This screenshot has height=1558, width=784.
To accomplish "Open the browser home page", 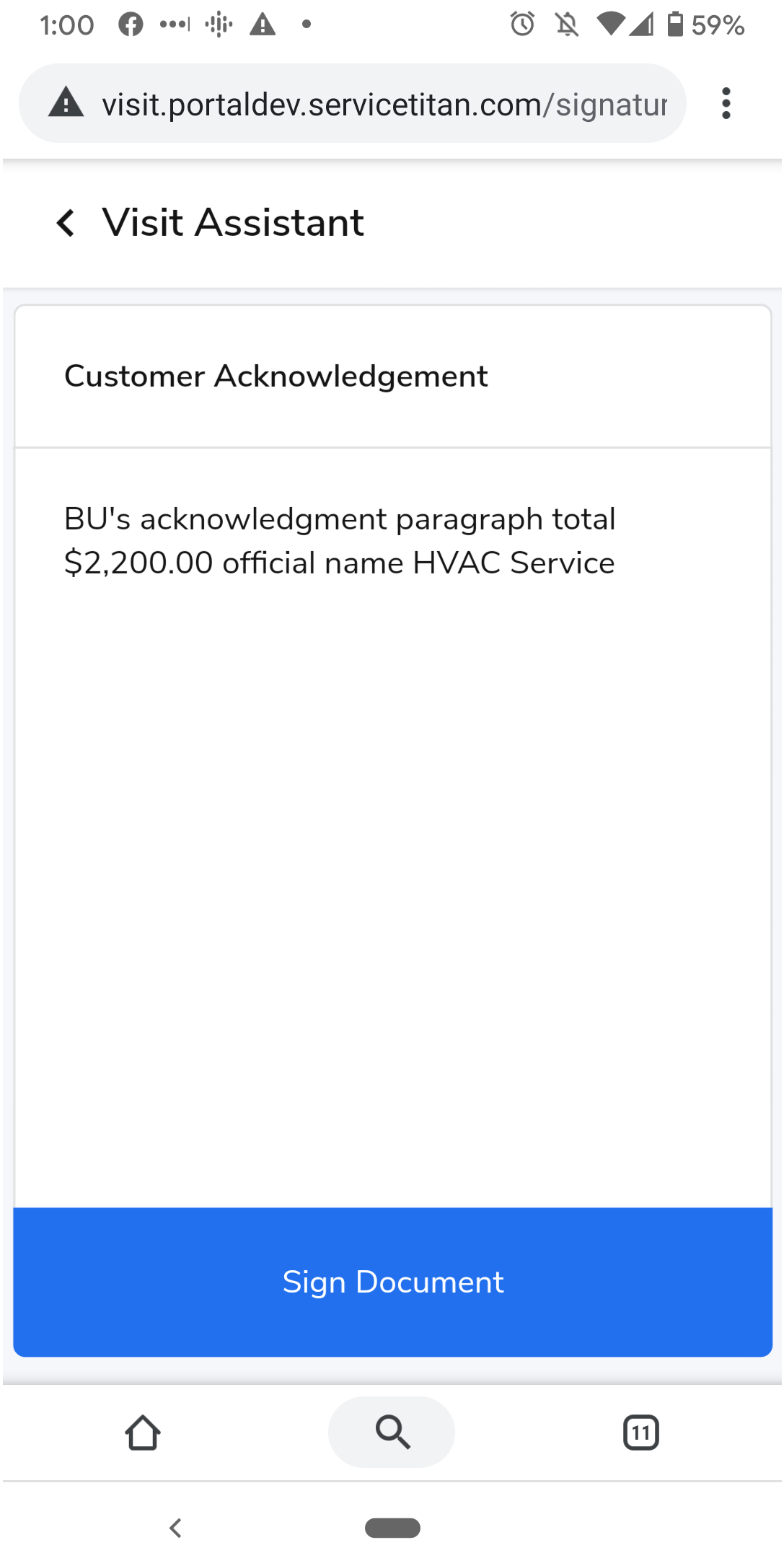I will [x=143, y=1432].
